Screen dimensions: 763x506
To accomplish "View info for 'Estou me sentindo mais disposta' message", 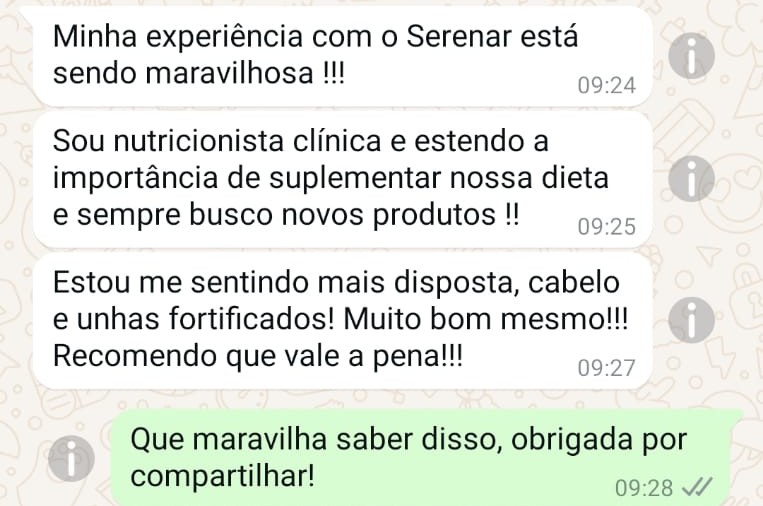I will click(691, 320).
